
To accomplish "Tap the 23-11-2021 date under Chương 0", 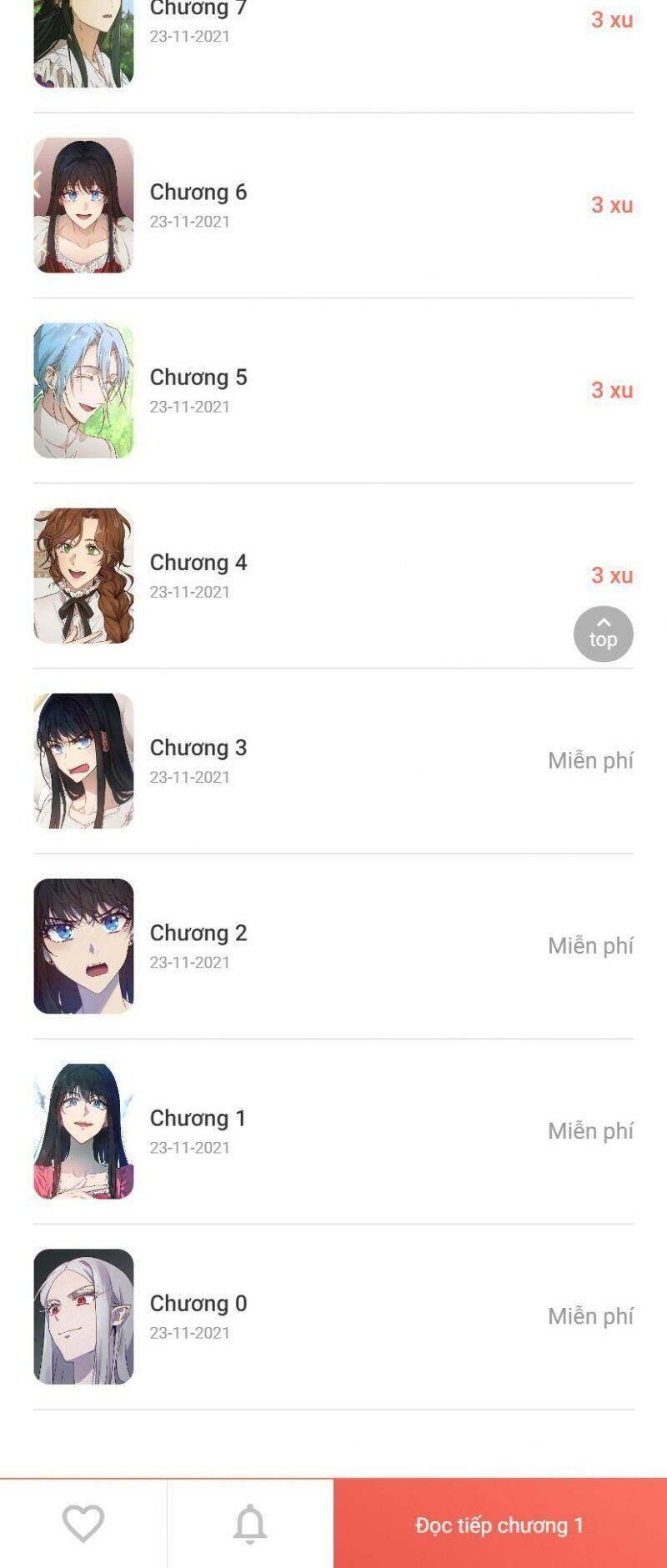I will click(x=189, y=1334).
